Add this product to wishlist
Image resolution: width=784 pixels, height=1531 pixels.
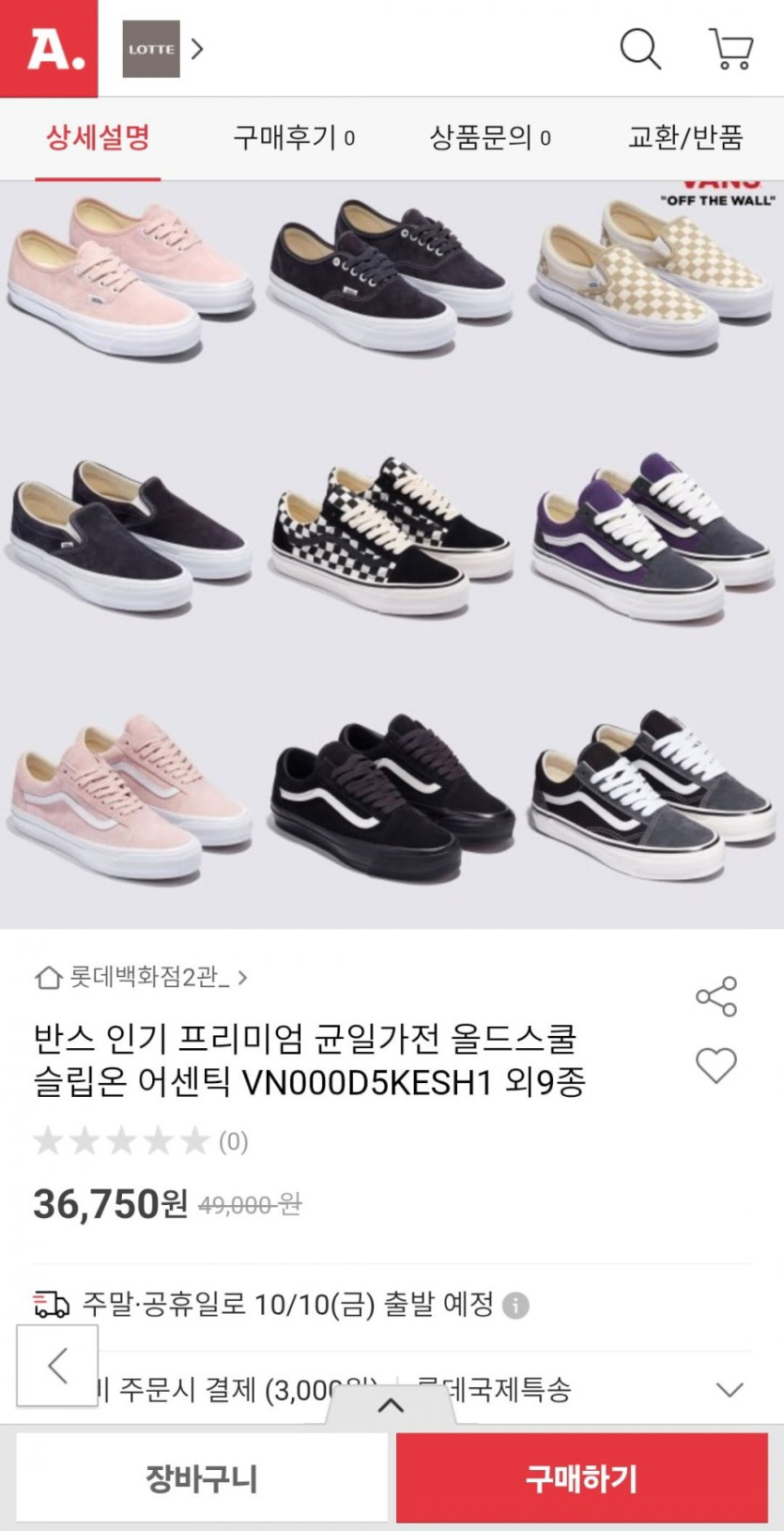(x=716, y=1066)
